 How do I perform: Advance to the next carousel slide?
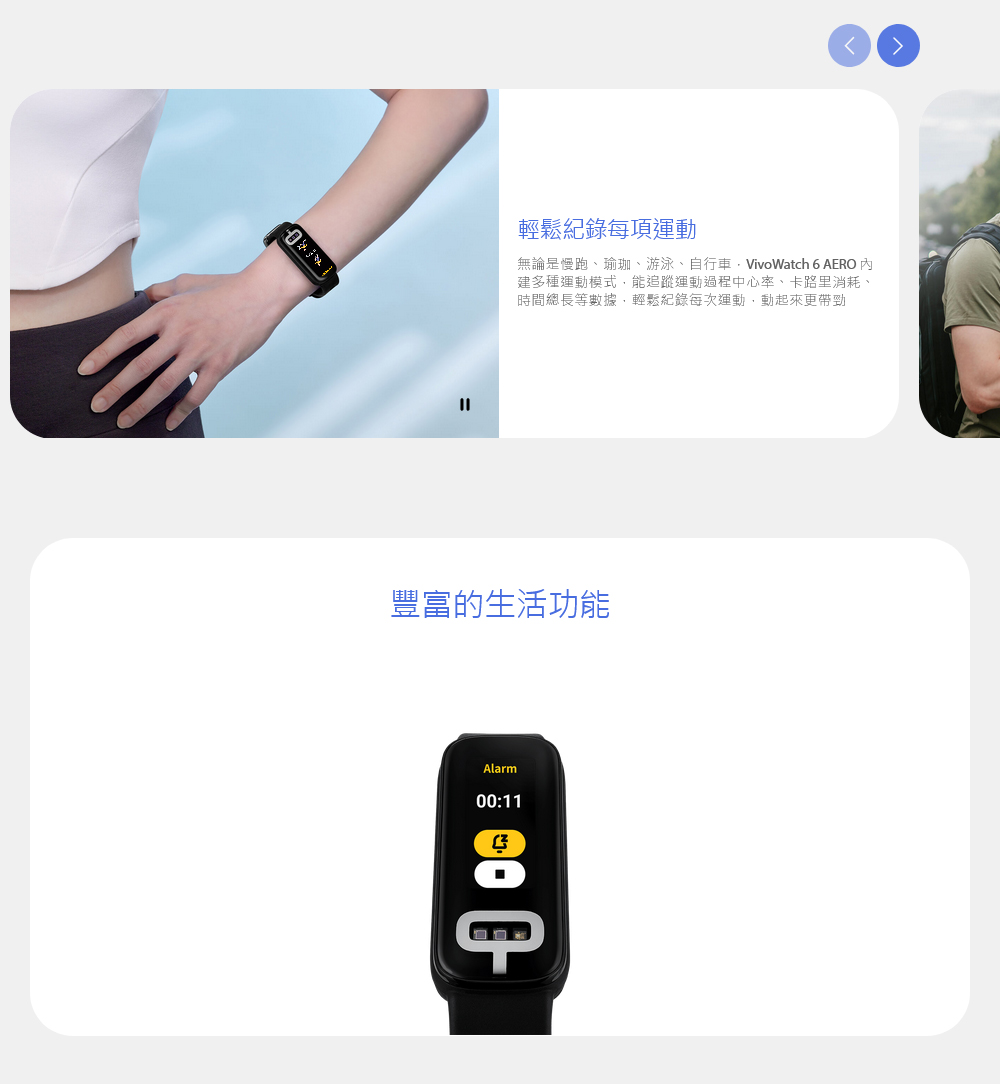898,46
